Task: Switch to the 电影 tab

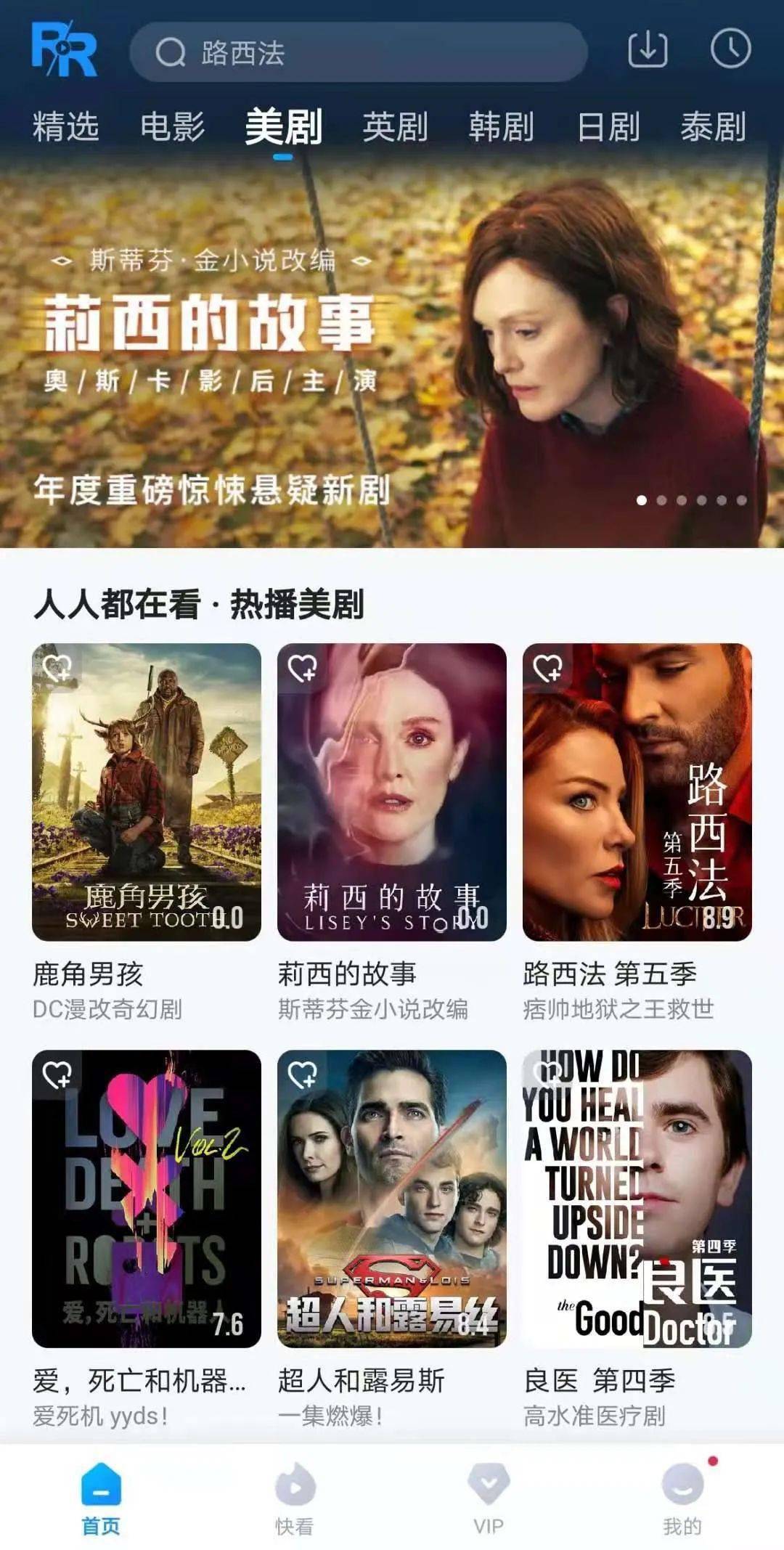Action: pos(172,127)
